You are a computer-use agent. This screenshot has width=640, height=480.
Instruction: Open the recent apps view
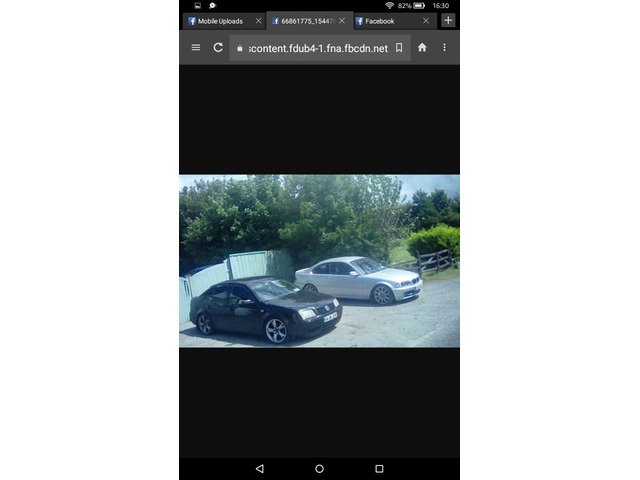point(379,468)
